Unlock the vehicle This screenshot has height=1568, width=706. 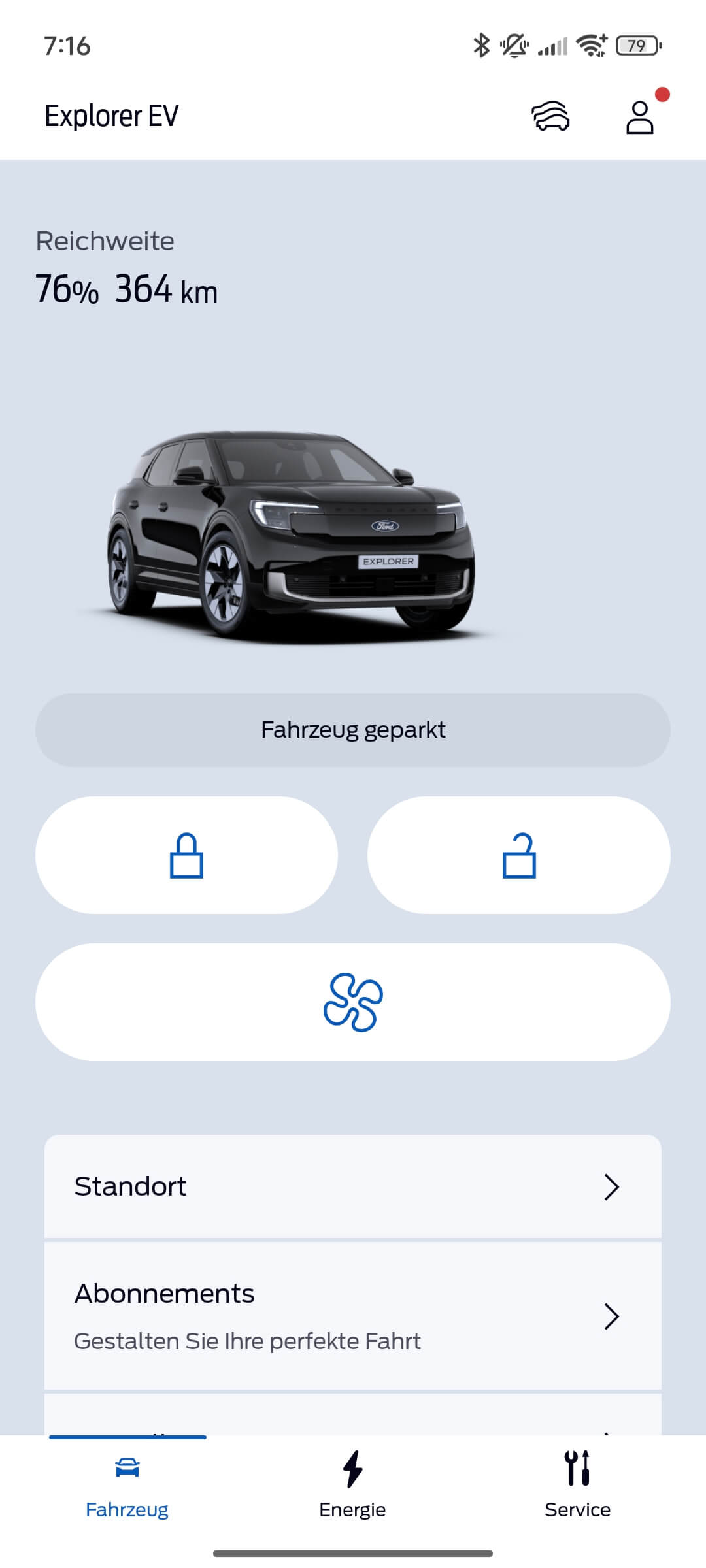click(519, 855)
